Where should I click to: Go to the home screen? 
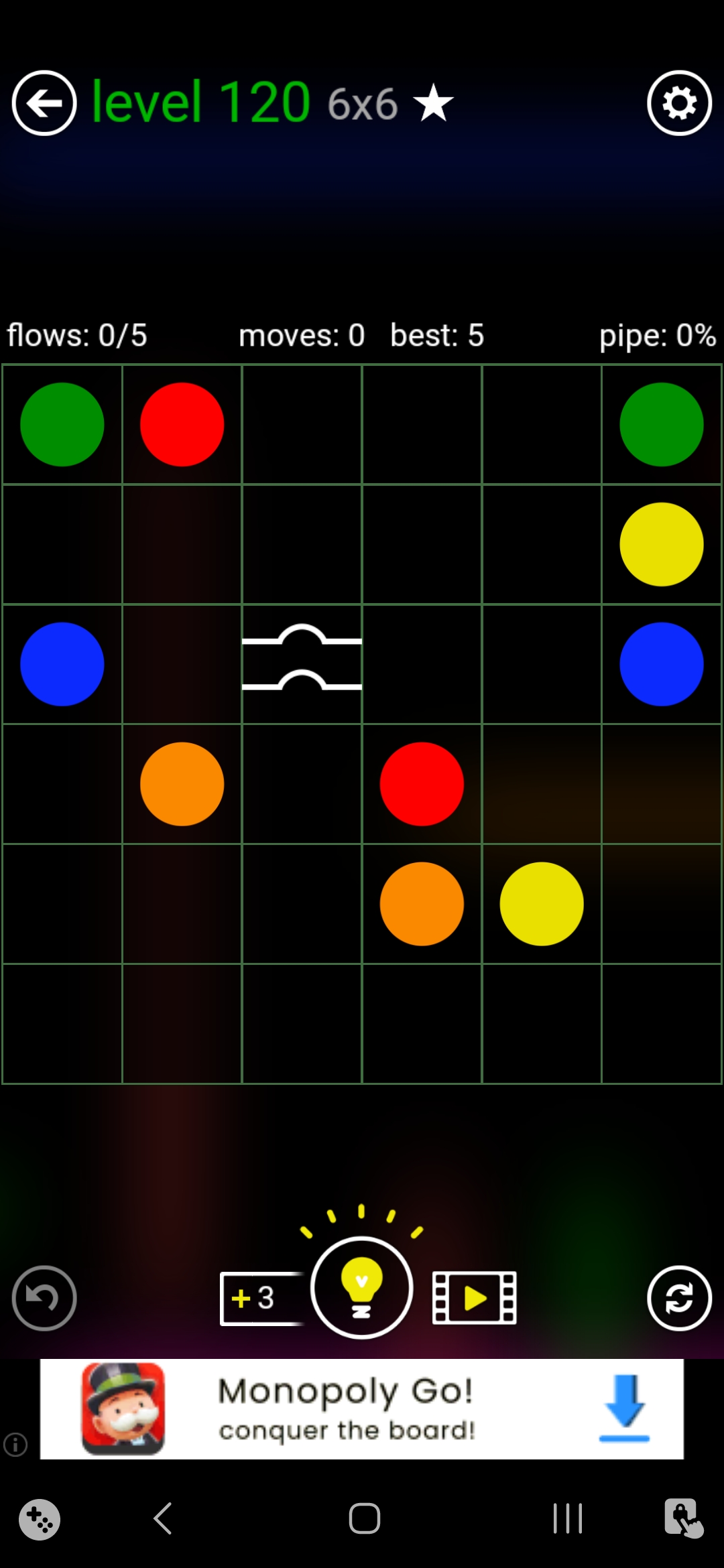point(364,1518)
